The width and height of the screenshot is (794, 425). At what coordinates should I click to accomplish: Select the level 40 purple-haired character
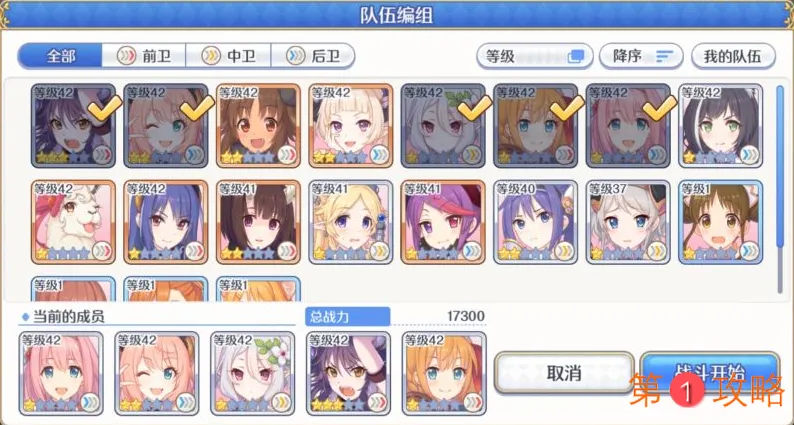point(535,222)
